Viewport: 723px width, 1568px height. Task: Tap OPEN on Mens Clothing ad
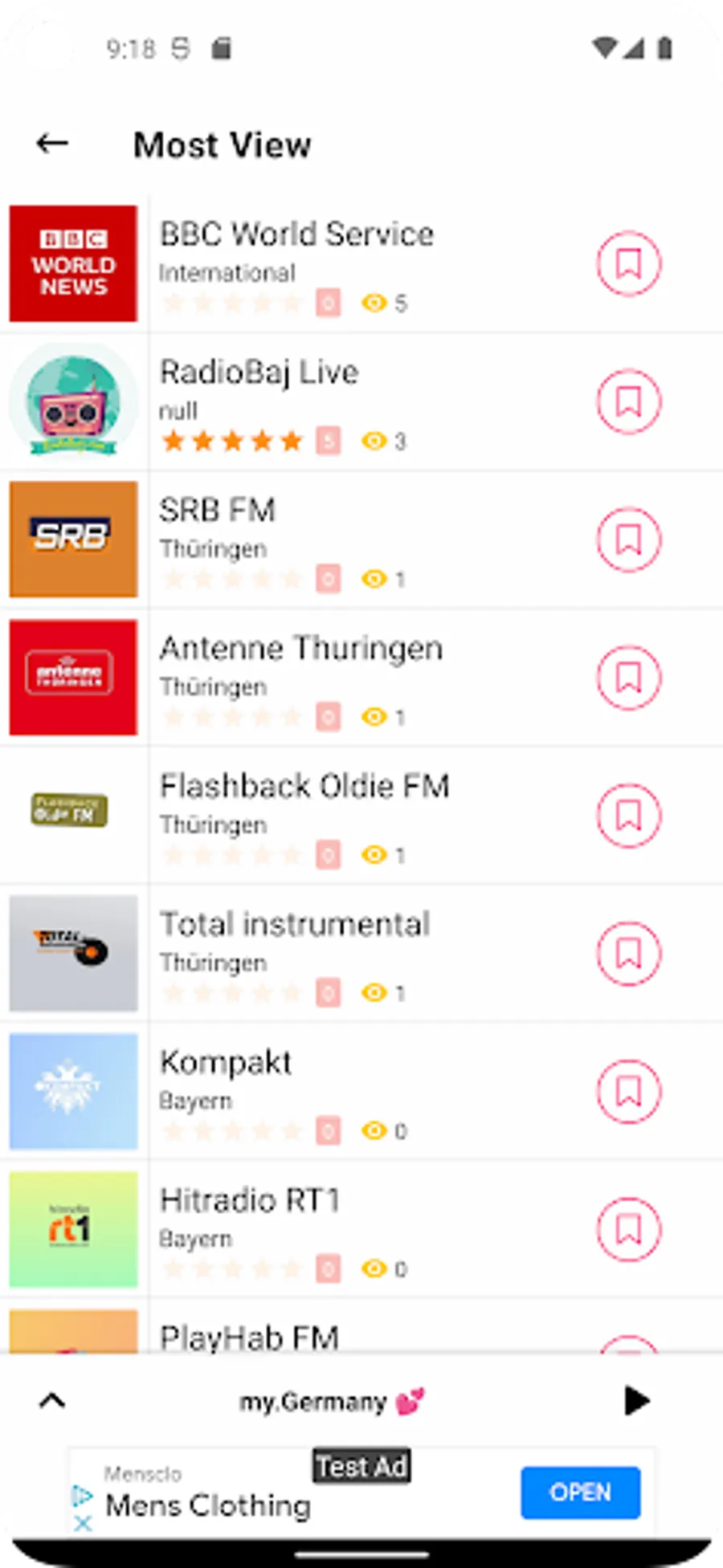coord(580,1493)
